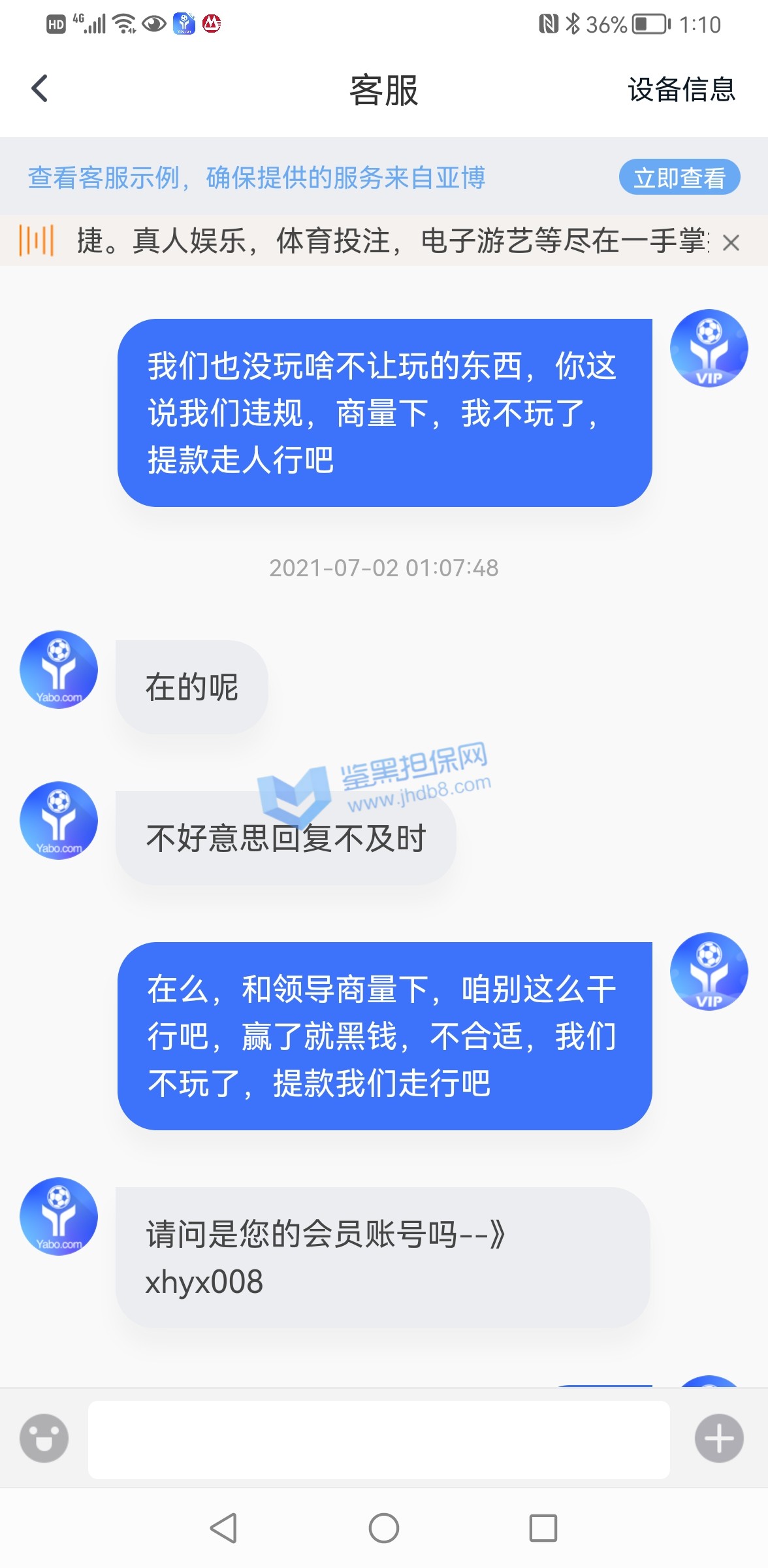Image resolution: width=768 pixels, height=1568 pixels.
Task: Go back from the 客服 chat
Action: [40, 89]
